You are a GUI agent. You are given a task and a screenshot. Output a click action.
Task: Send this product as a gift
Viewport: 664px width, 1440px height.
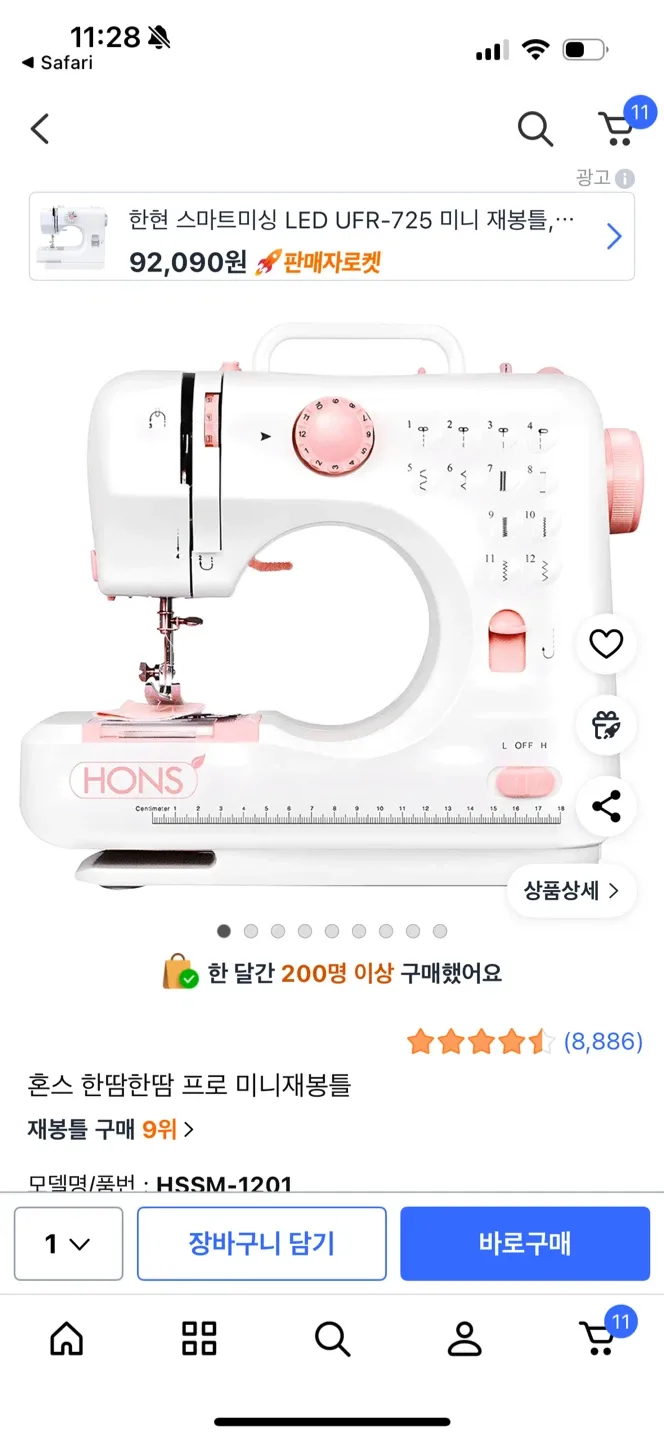(606, 725)
